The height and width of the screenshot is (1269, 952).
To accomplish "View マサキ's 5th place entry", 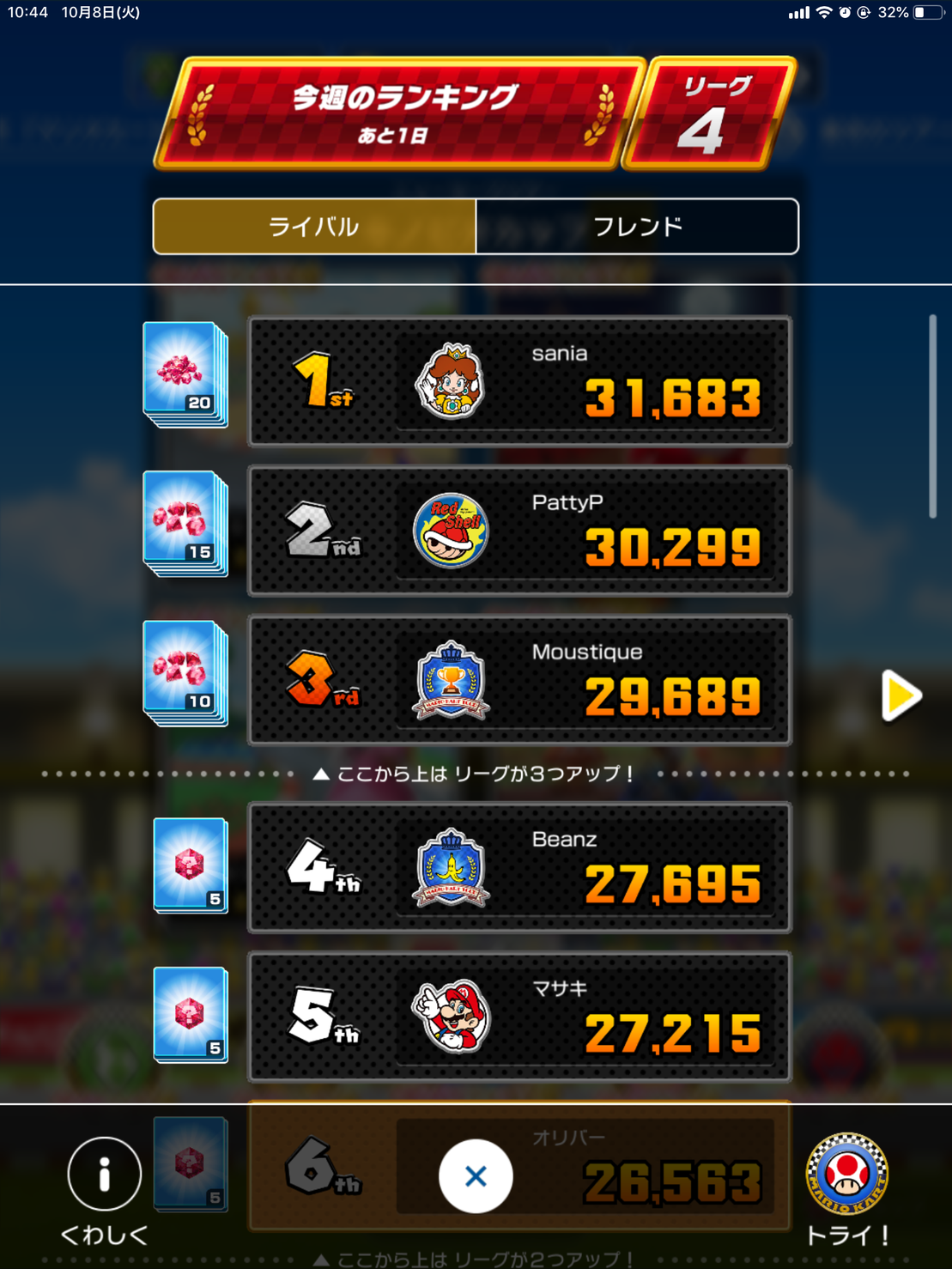I will [x=519, y=1017].
